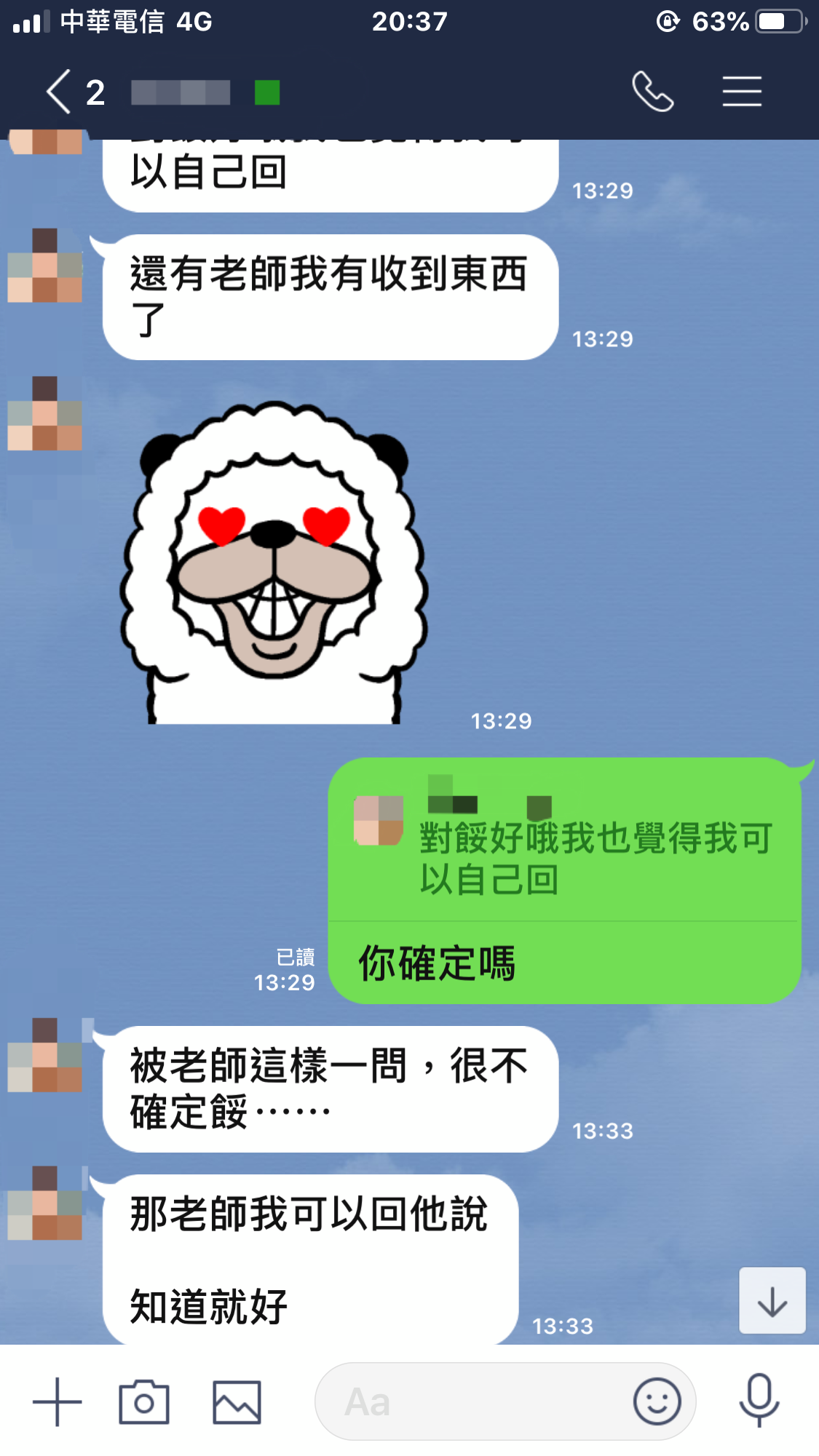Image resolution: width=819 pixels, height=1456 pixels.
Task: Start a voice call
Action: click(x=652, y=92)
